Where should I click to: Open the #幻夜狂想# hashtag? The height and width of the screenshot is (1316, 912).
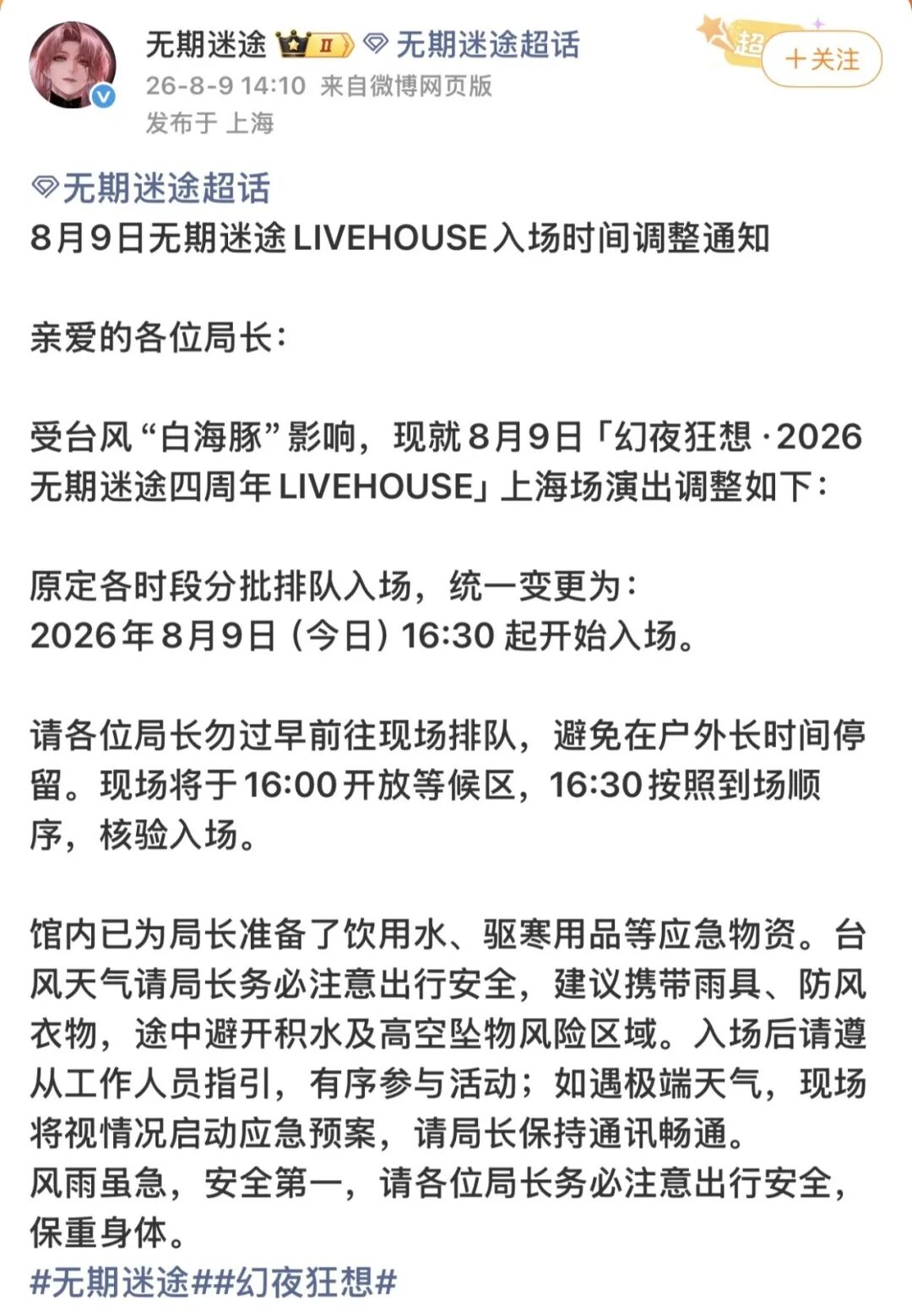304,1282
